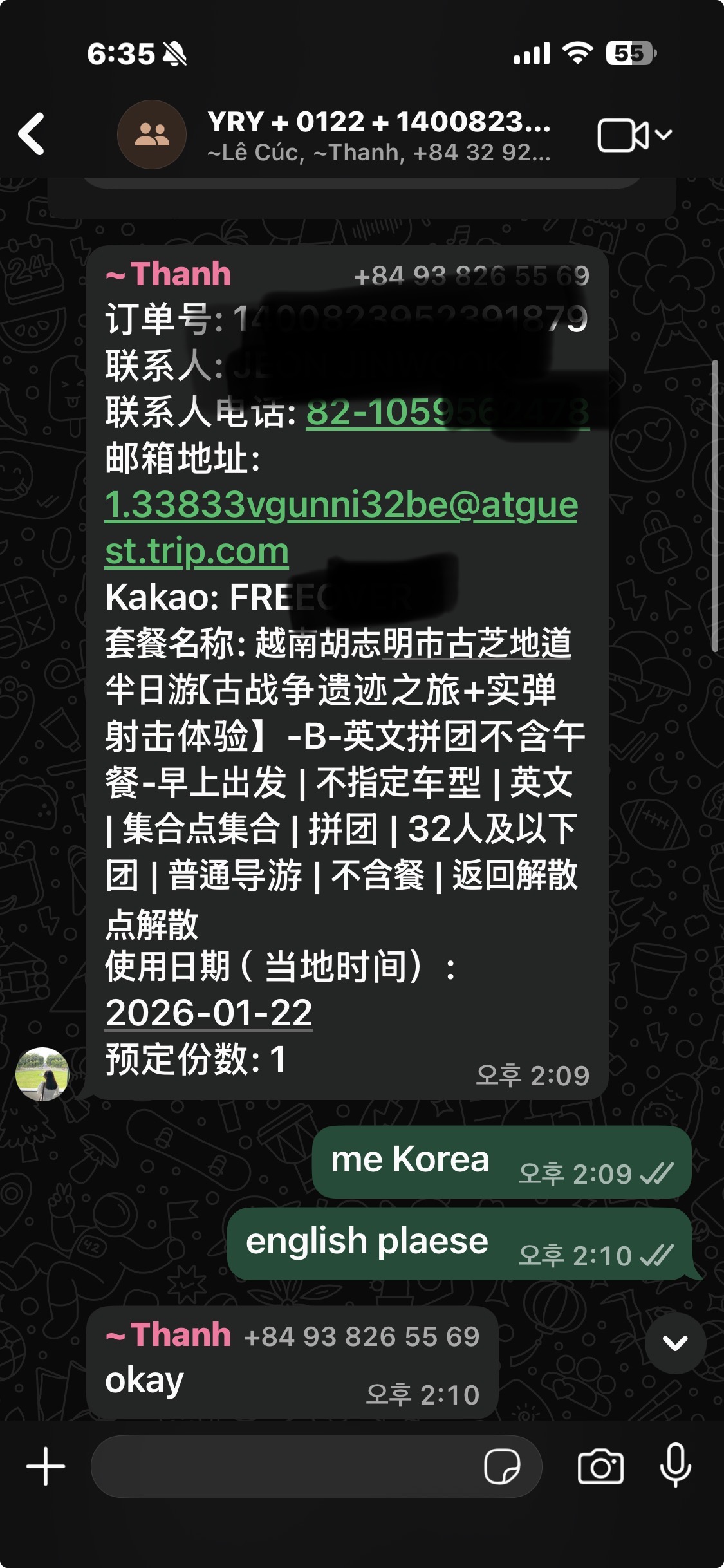Focus the message text field
Image resolution: width=724 pixels, height=1568 pixels.
pyautogui.click(x=283, y=1467)
